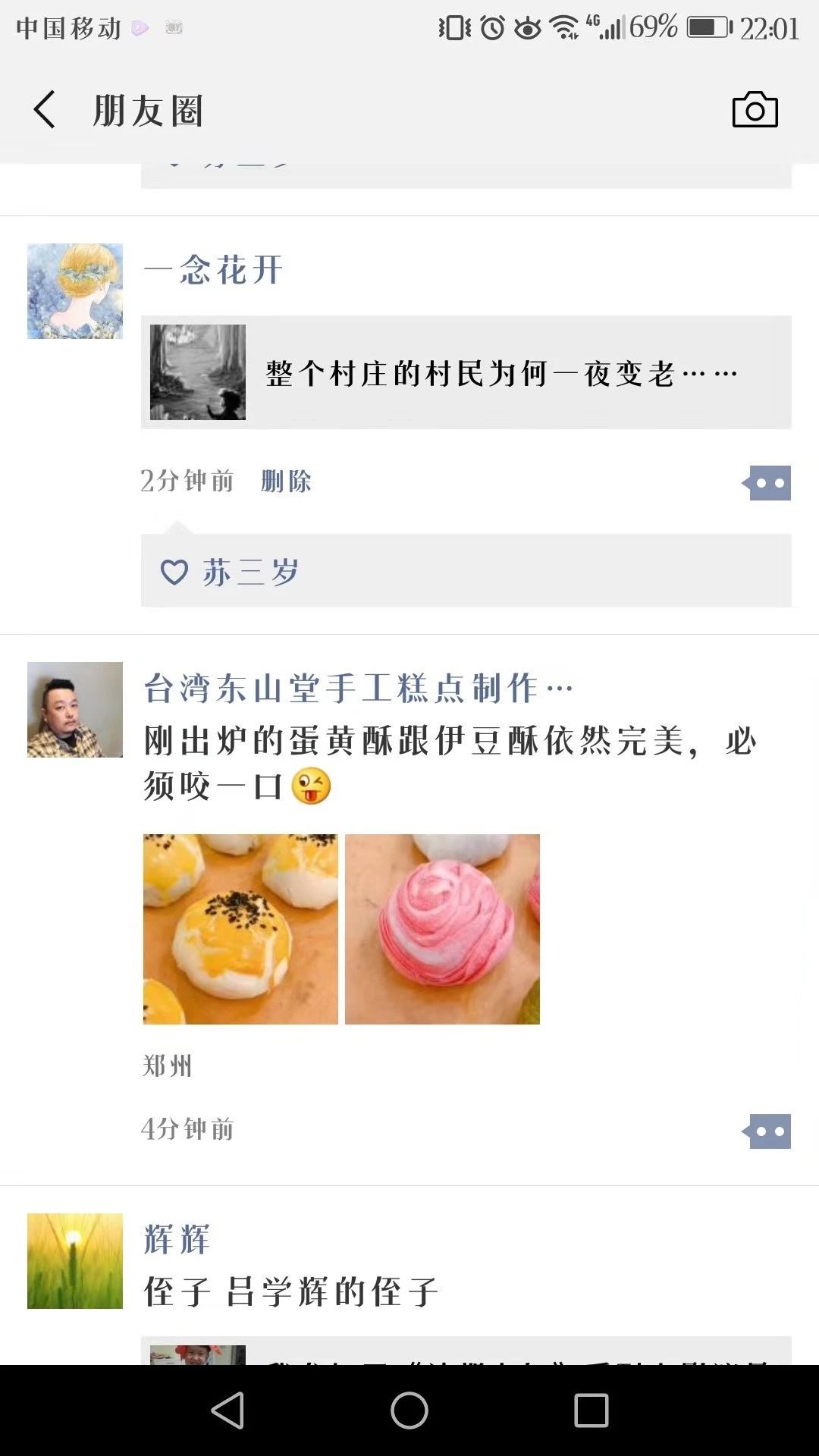This screenshot has height=1456, width=819.
Task: Open 一念花开's profile avatar
Action: click(75, 291)
